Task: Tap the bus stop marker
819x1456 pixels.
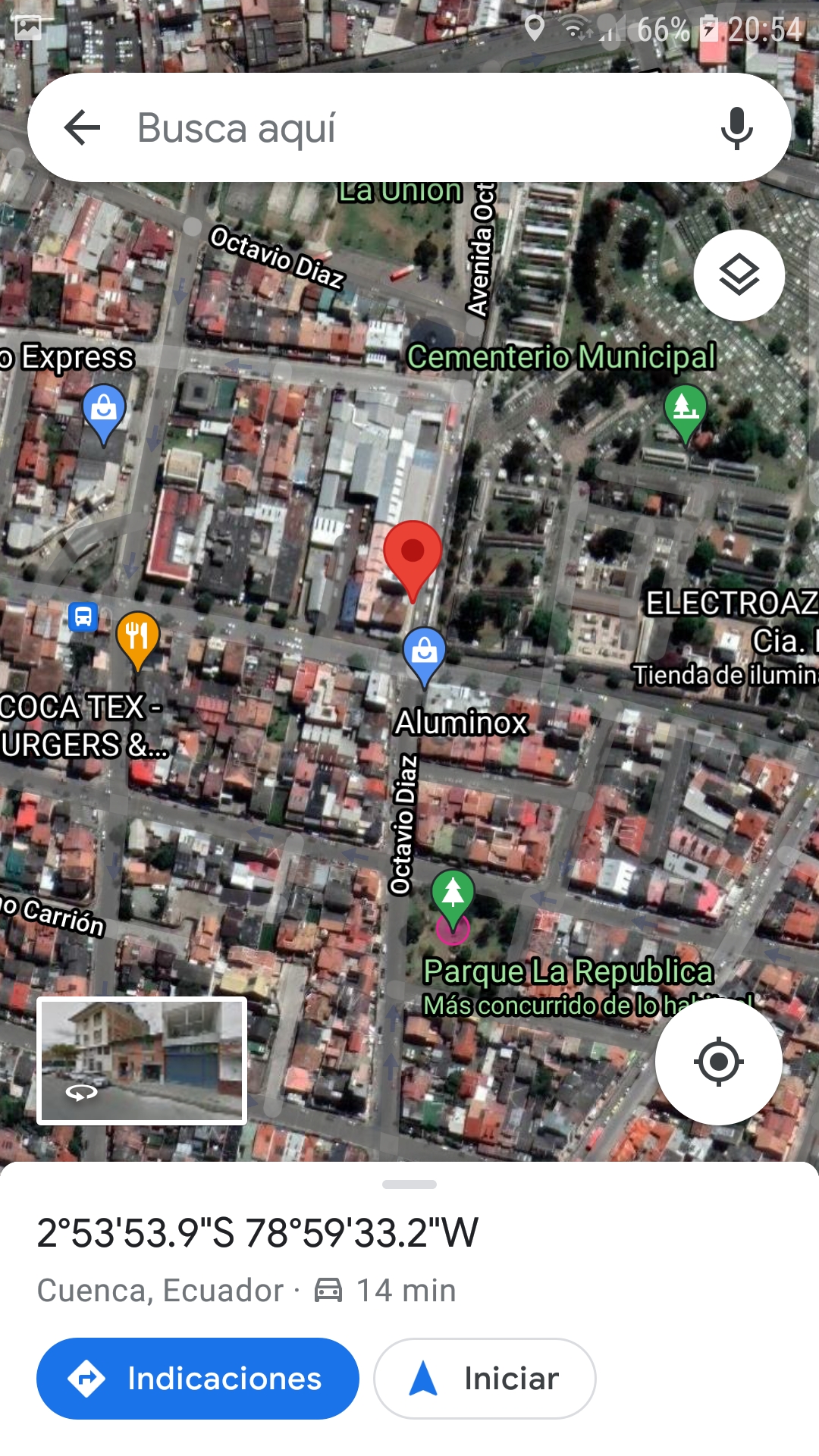Action: point(83,617)
